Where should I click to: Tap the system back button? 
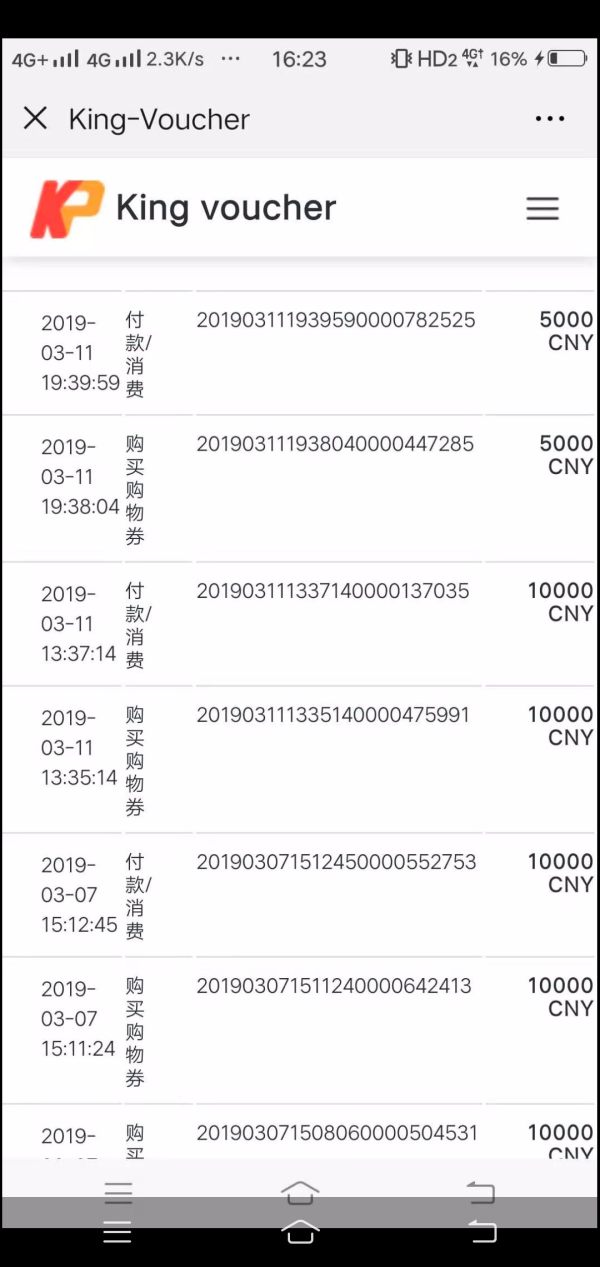(482, 1230)
